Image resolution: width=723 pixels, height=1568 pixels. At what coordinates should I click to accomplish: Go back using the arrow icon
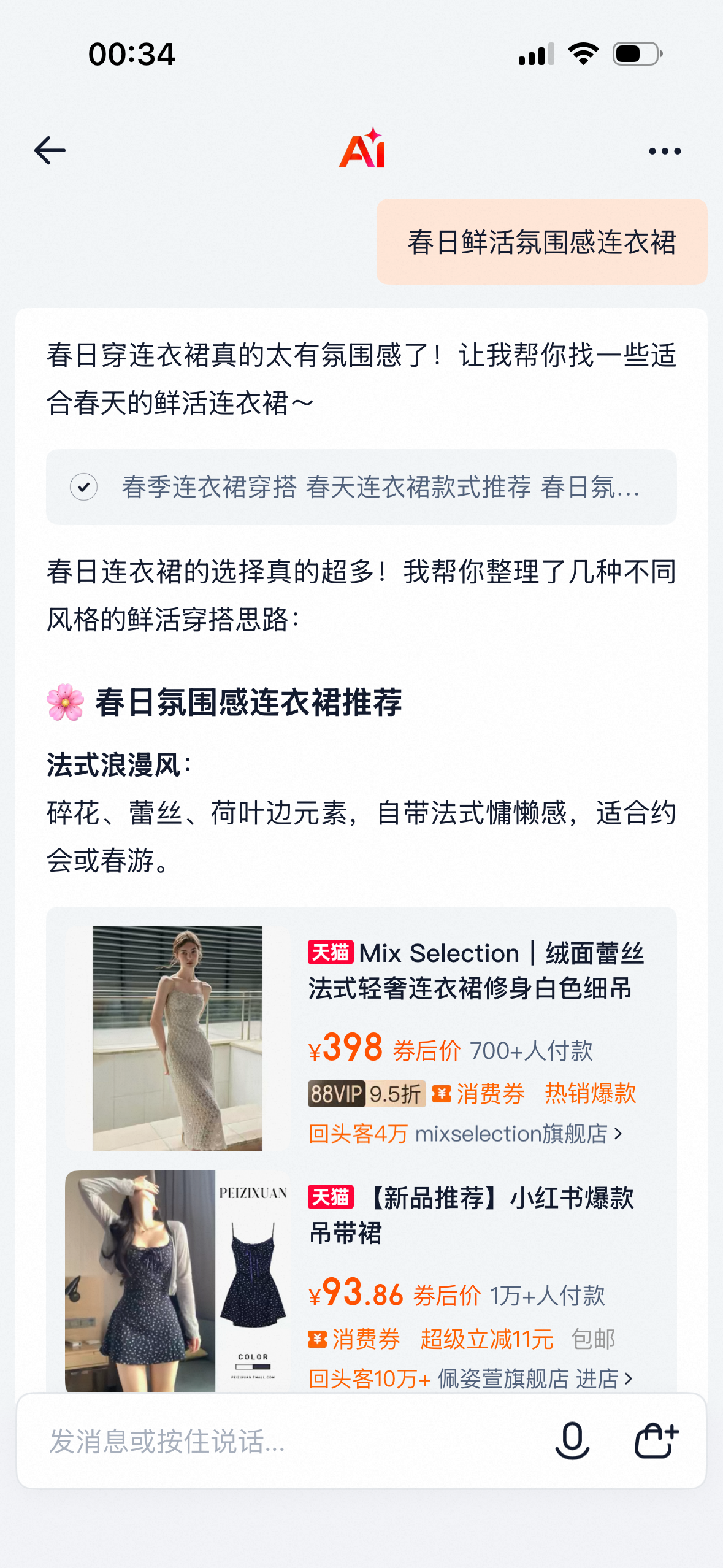pyautogui.click(x=50, y=151)
